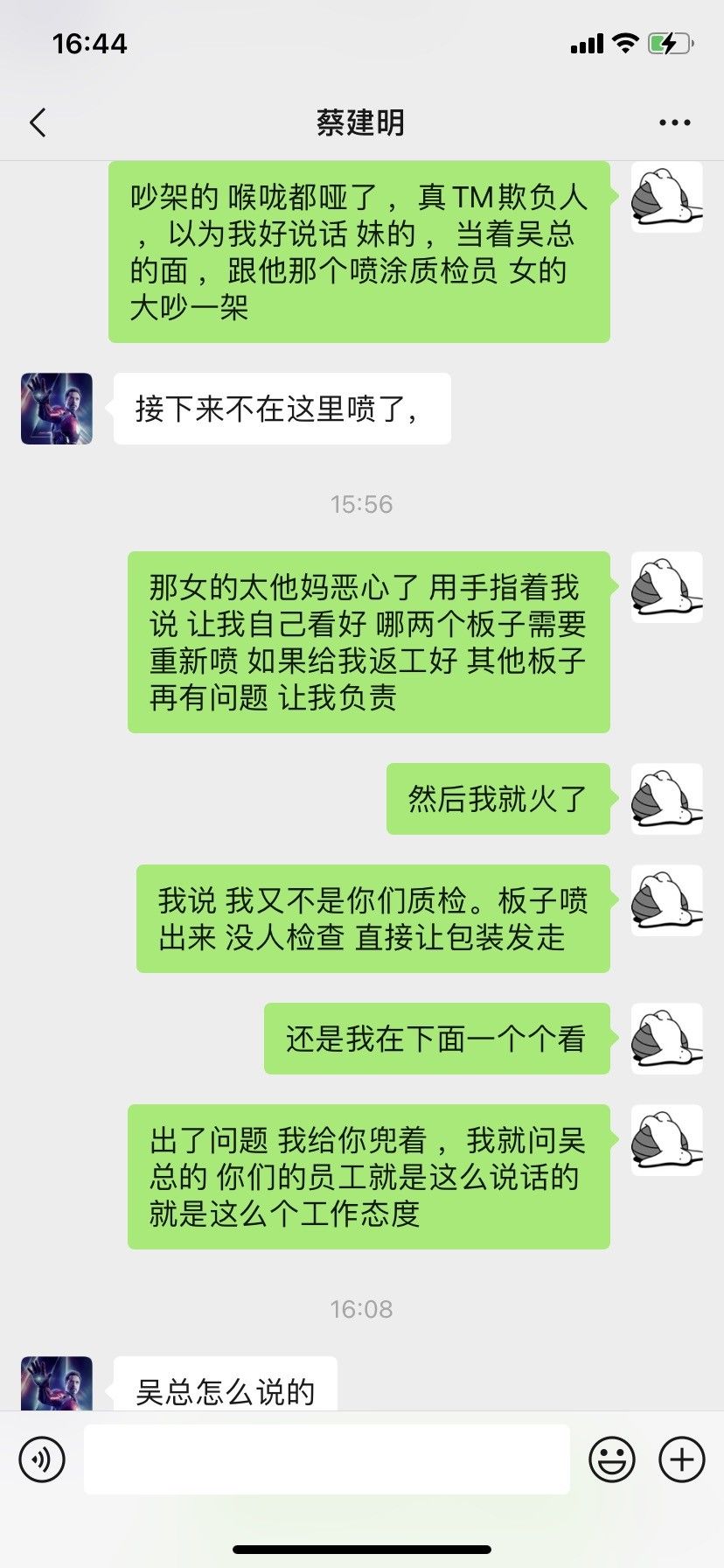The width and height of the screenshot is (724, 1568).
Task: Switch to voice message input
Action: (x=42, y=1459)
